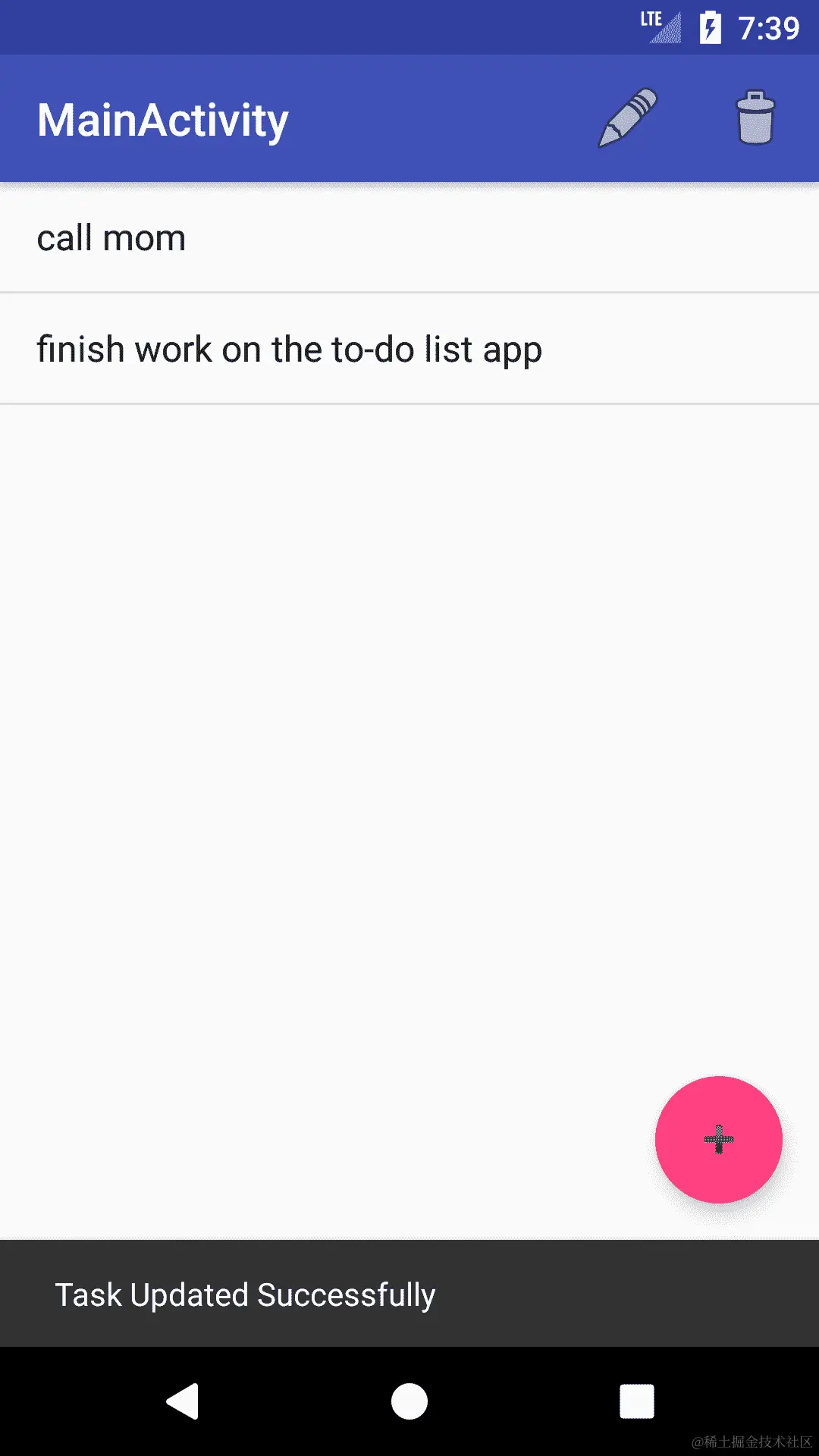This screenshot has height=1456, width=819.
Task: Open recent apps from the navigation bar
Action: click(636, 1401)
